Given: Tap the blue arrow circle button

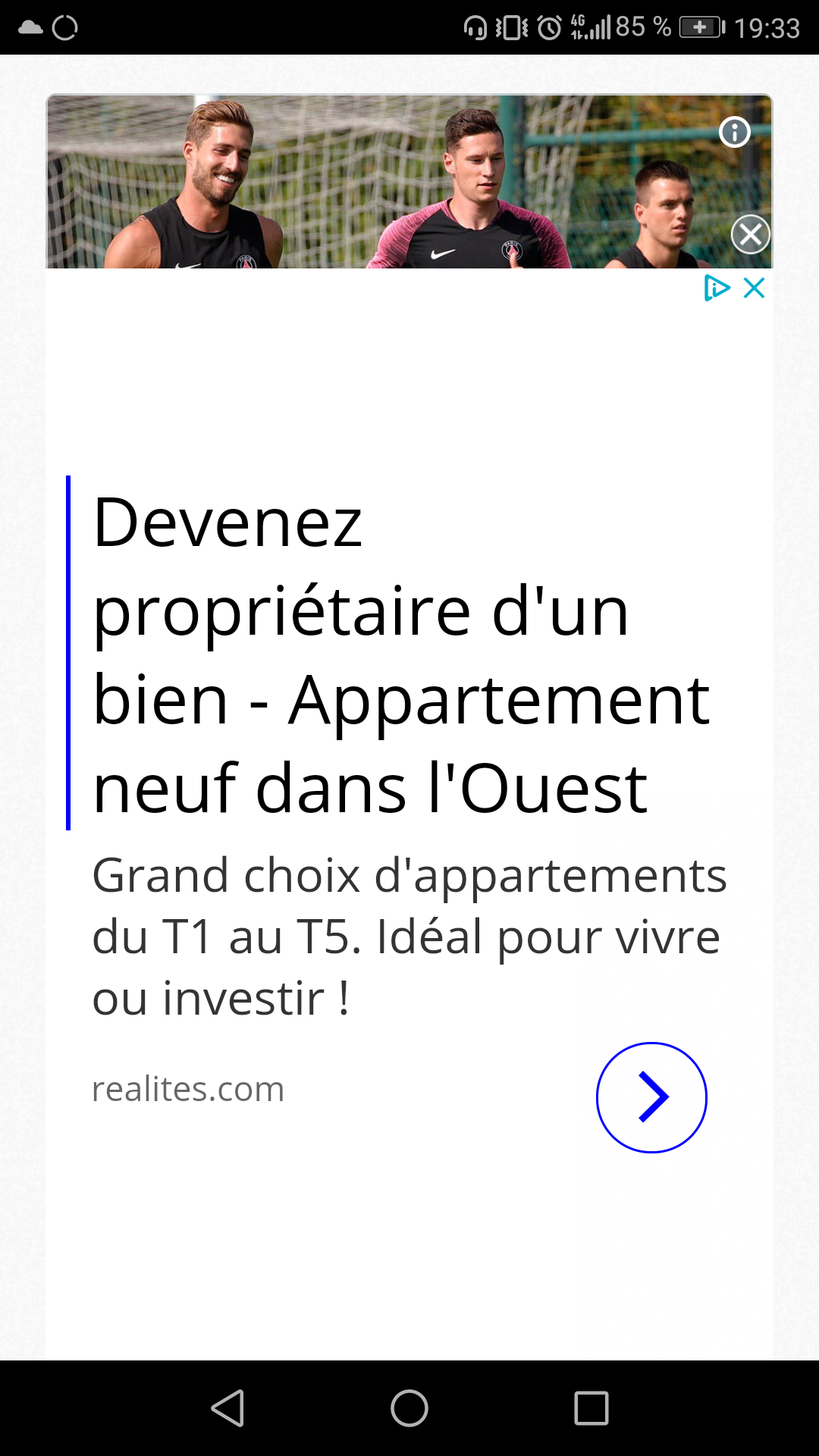Looking at the screenshot, I should (x=651, y=1097).
